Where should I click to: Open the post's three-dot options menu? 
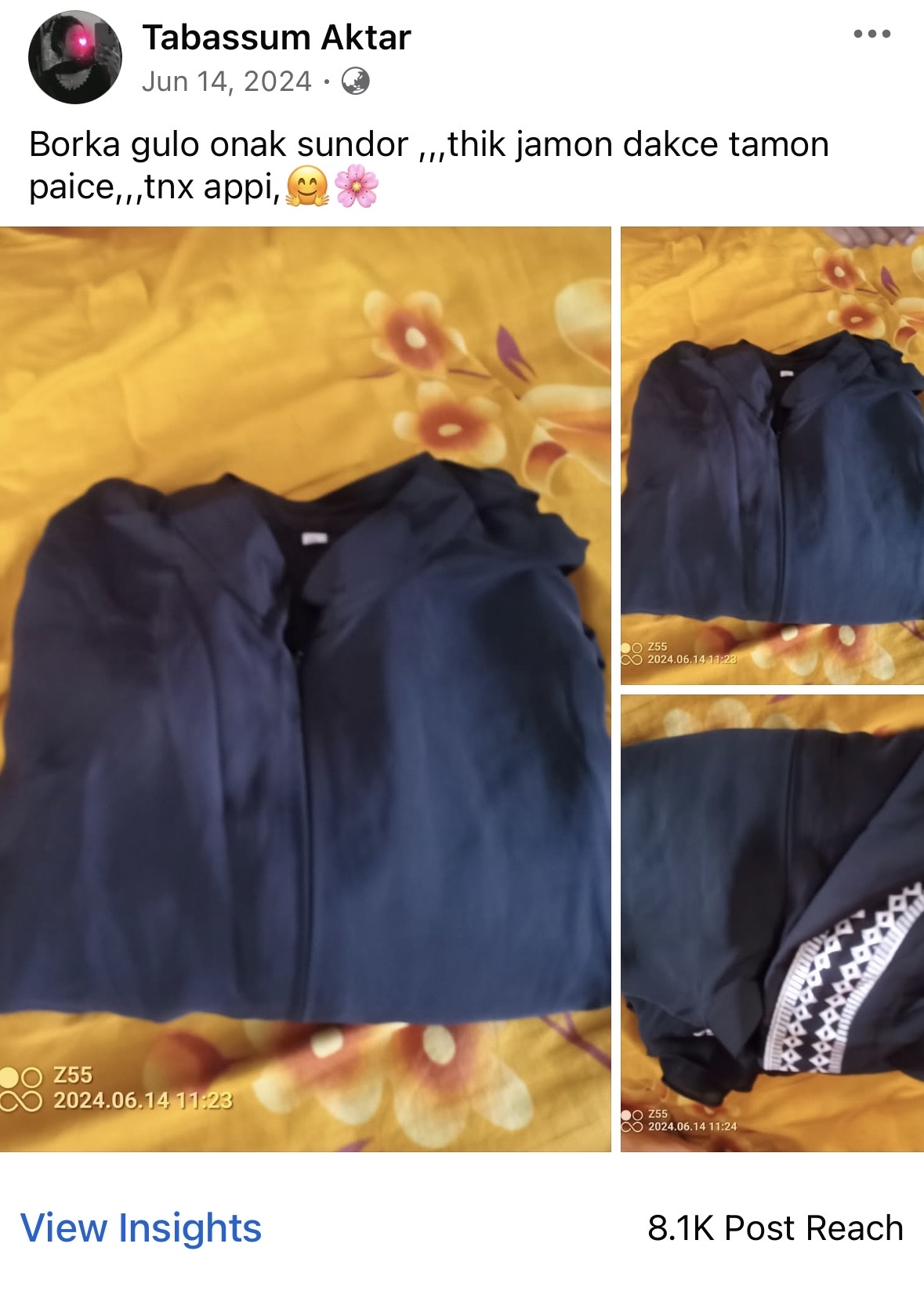pyautogui.click(x=871, y=34)
